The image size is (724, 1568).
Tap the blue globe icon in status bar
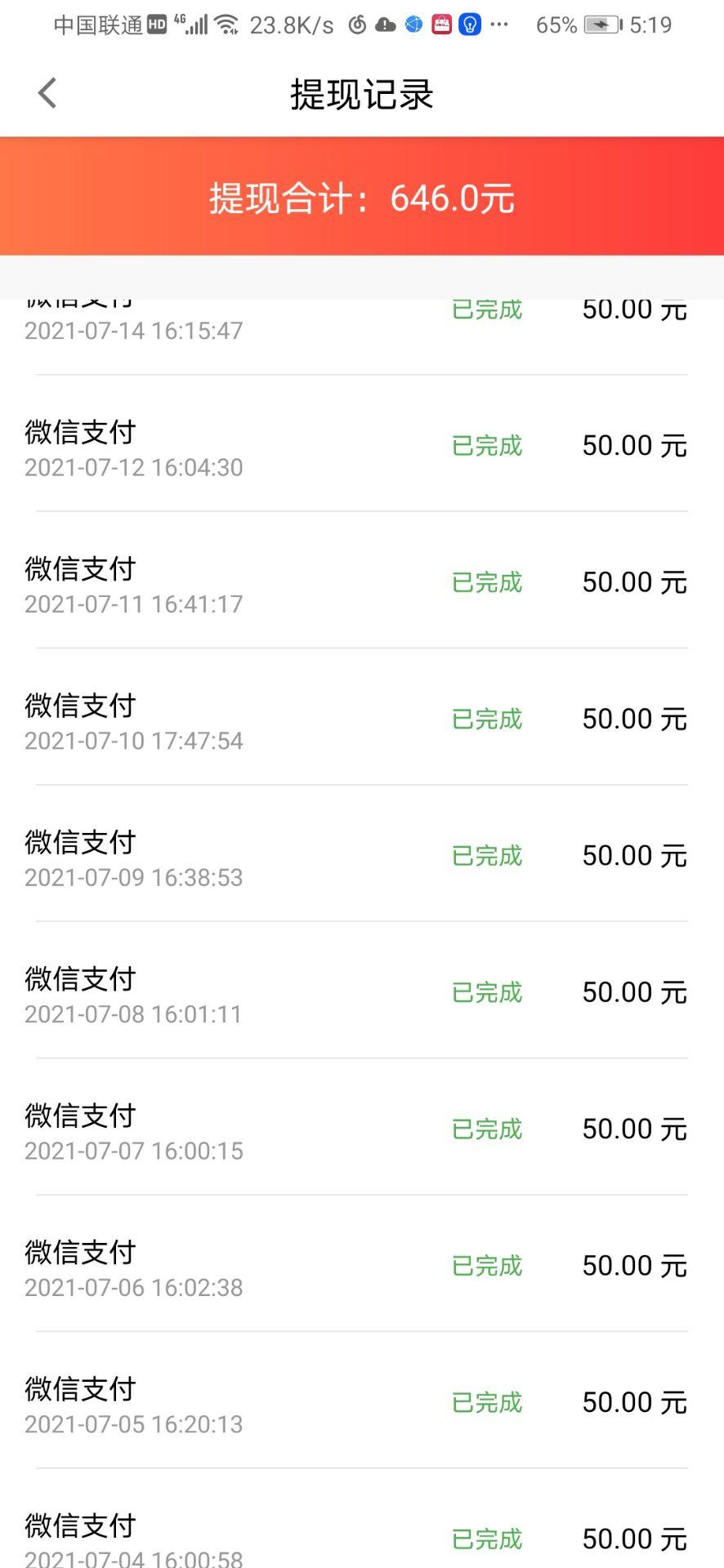tap(412, 24)
